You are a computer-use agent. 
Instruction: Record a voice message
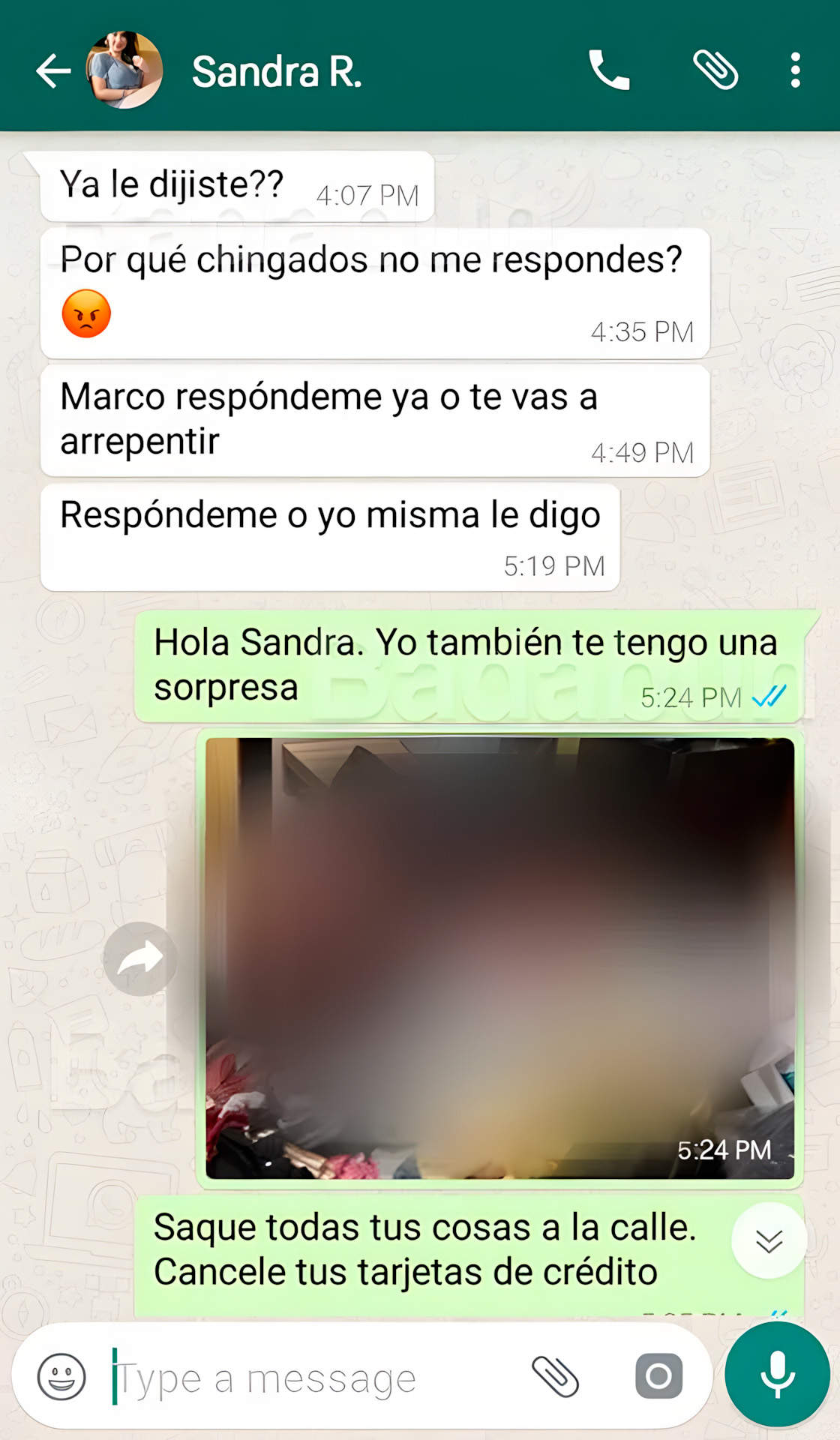778,1375
